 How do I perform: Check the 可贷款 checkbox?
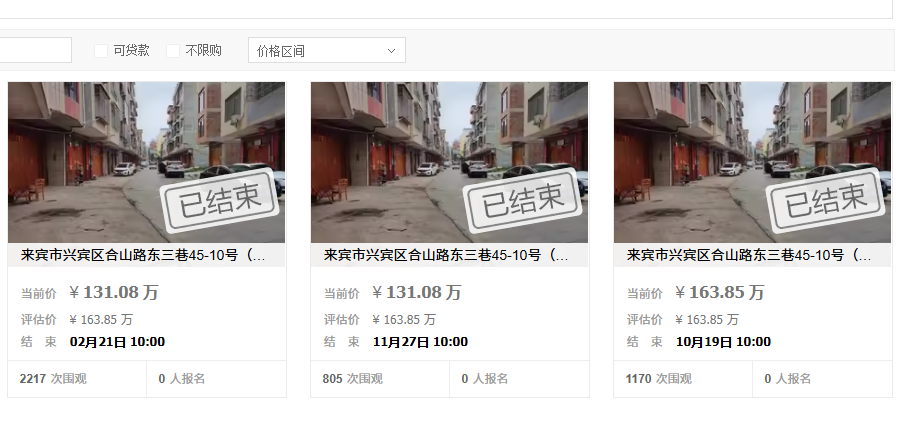[x=101, y=51]
